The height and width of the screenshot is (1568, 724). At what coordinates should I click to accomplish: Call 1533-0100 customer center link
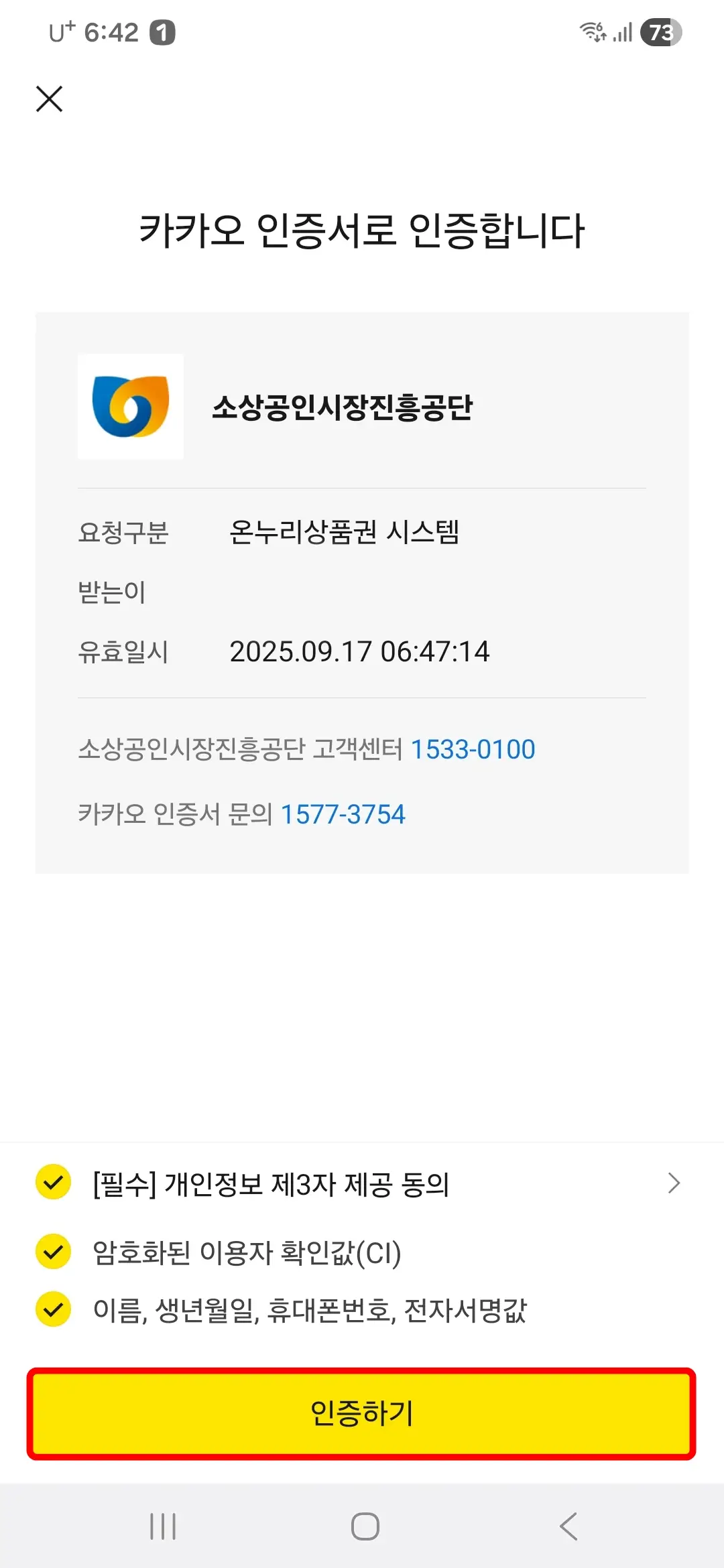(x=473, y=748)
